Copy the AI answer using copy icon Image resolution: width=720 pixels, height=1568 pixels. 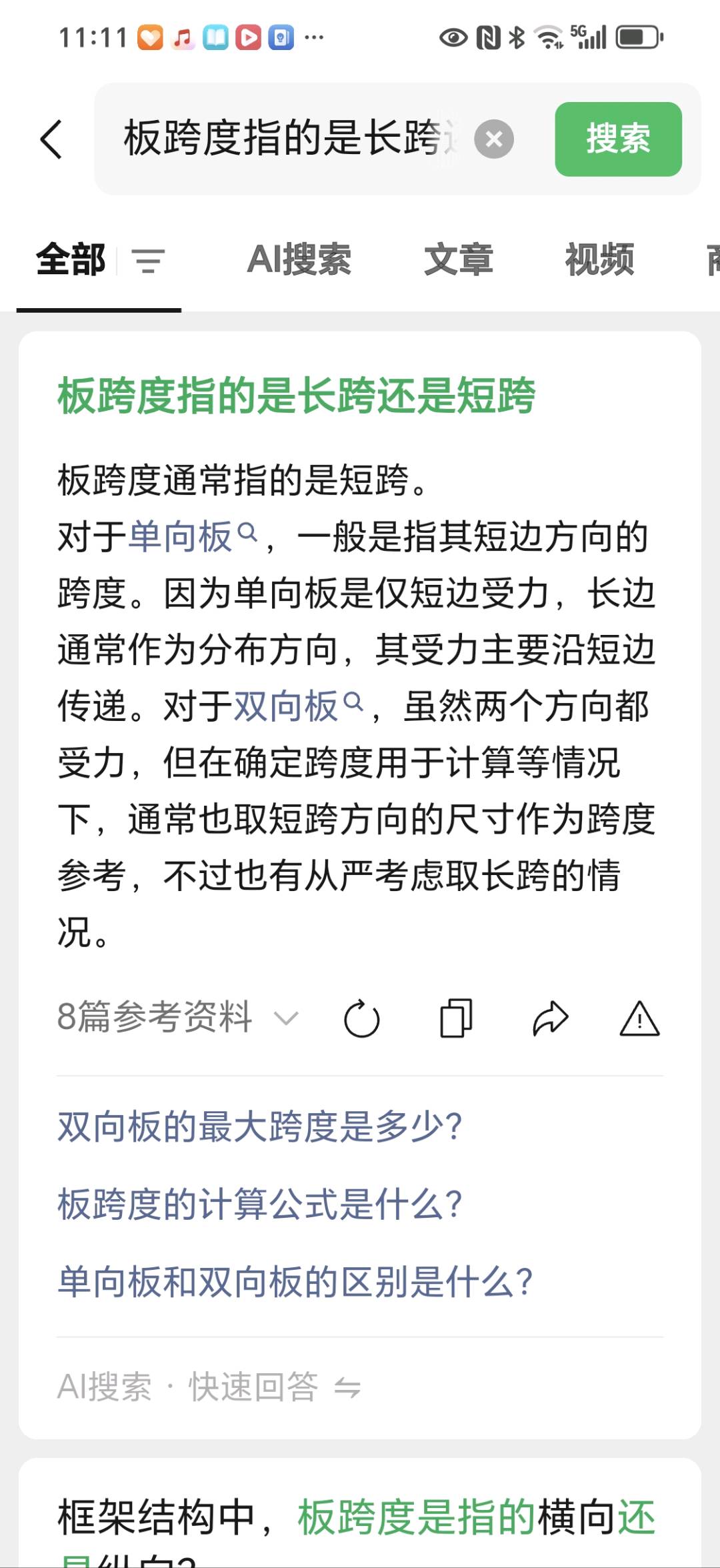click(x=455, y=1018)
